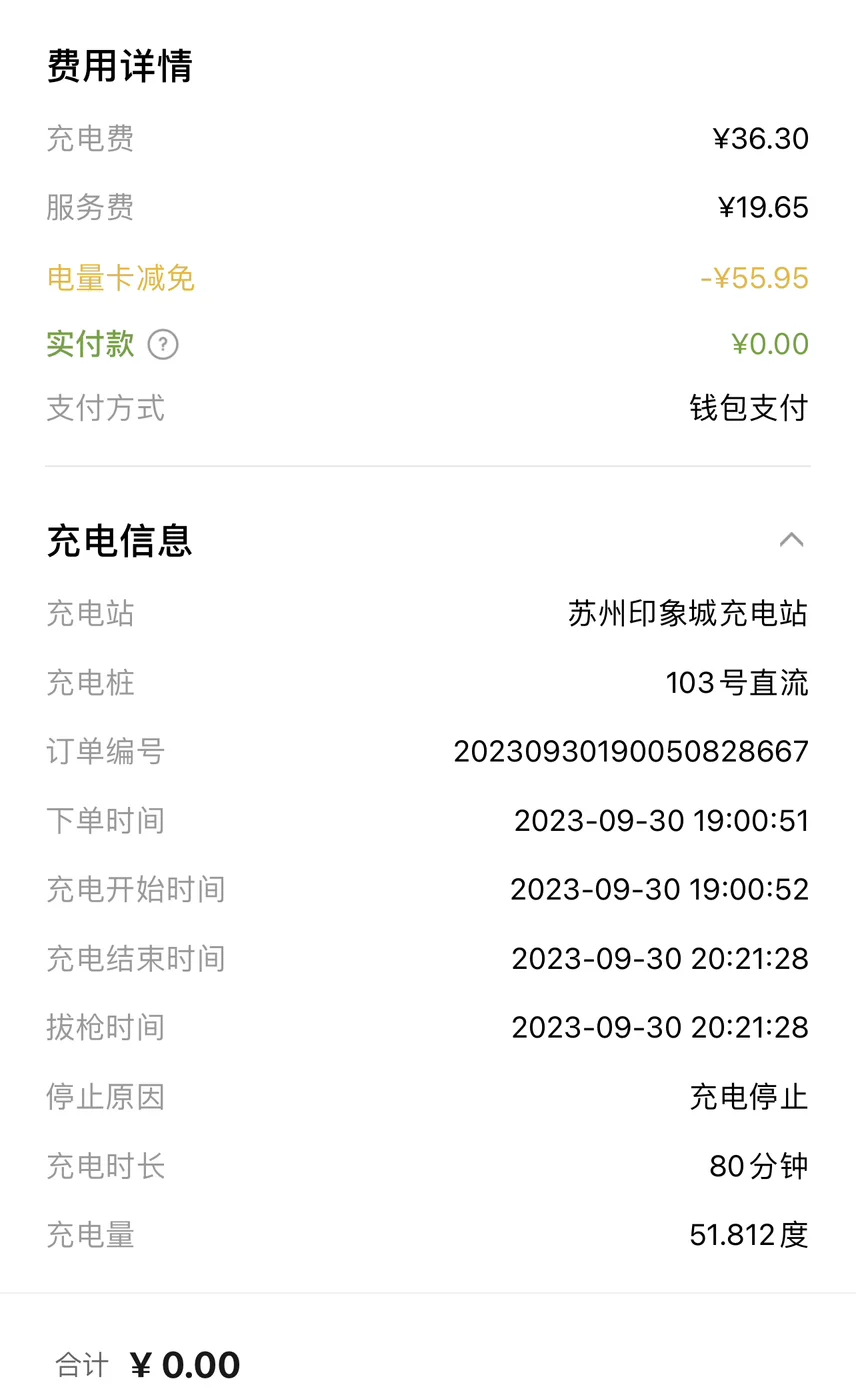Screen dimensions: 856x1391
Task: Open the help icon beside 实付款
Action: [x=163, y=345]
